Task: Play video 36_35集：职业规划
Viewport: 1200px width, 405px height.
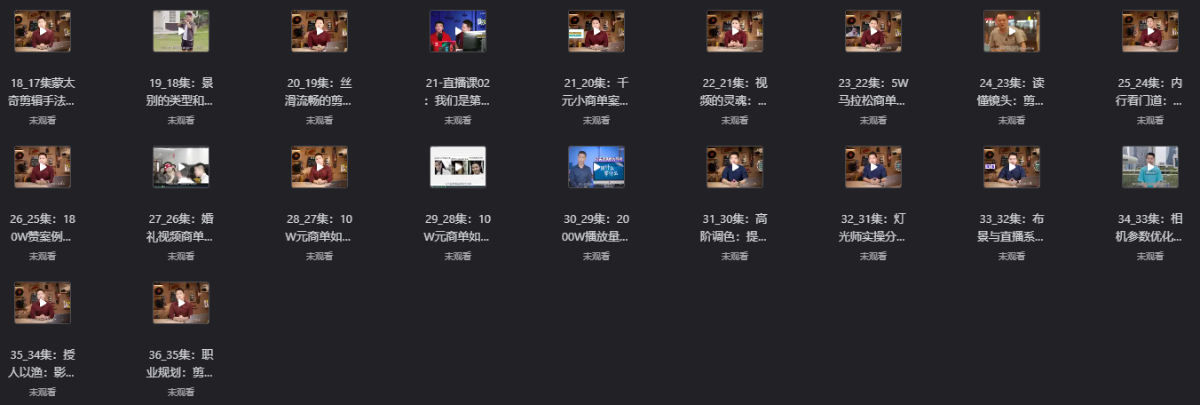Action: [181, 303]
